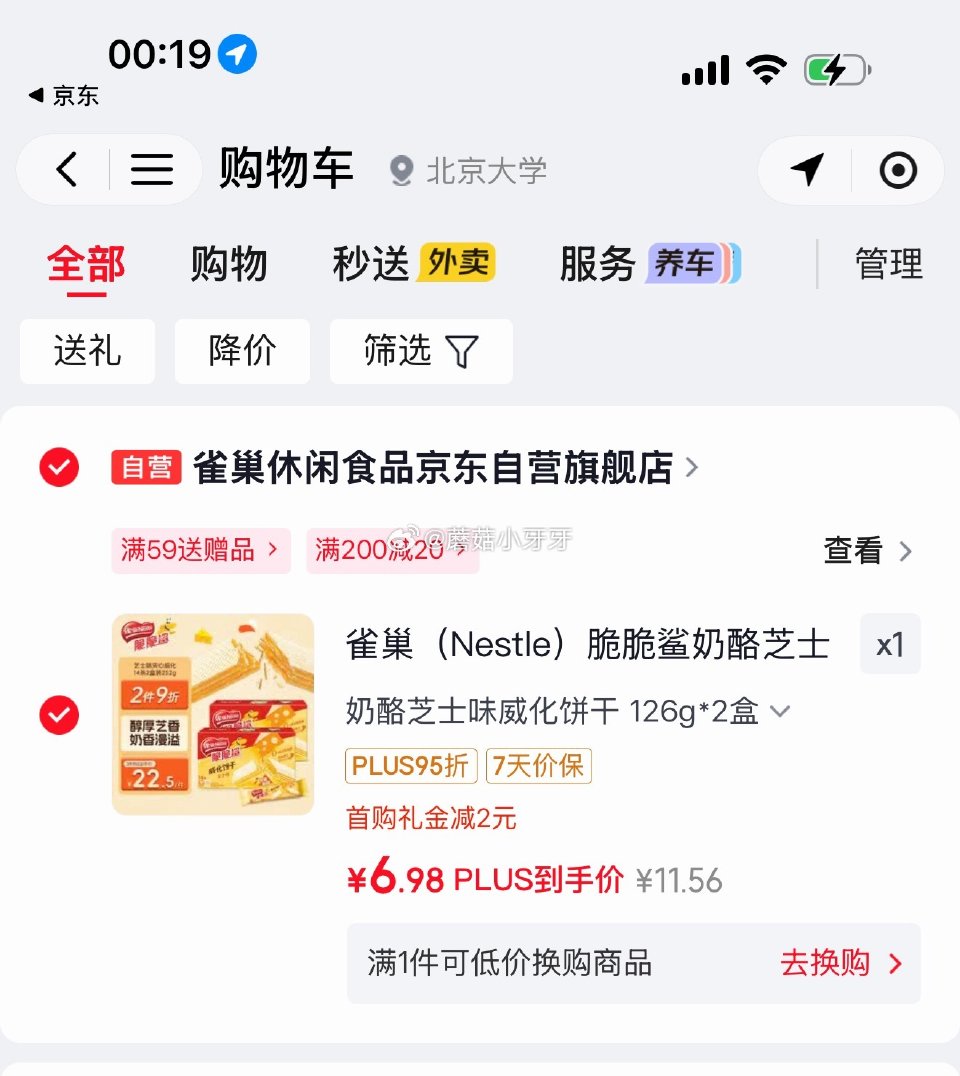The height and width of the screenshot is (1076, 960).
Task: Uncheck the store-level selection for 雀巢 flagship store
Action: (x=58, y=467)
